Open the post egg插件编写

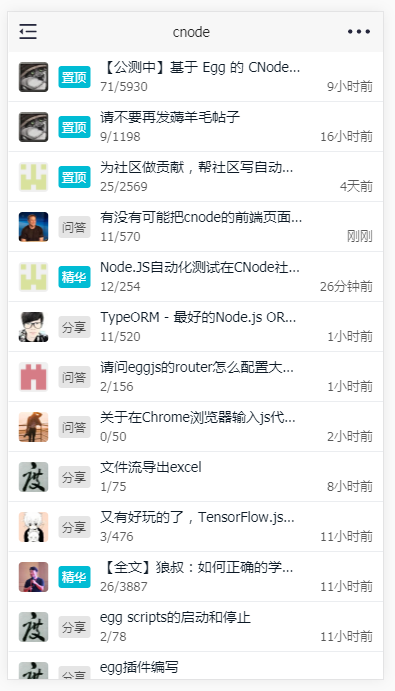click(x=195, y=666)
